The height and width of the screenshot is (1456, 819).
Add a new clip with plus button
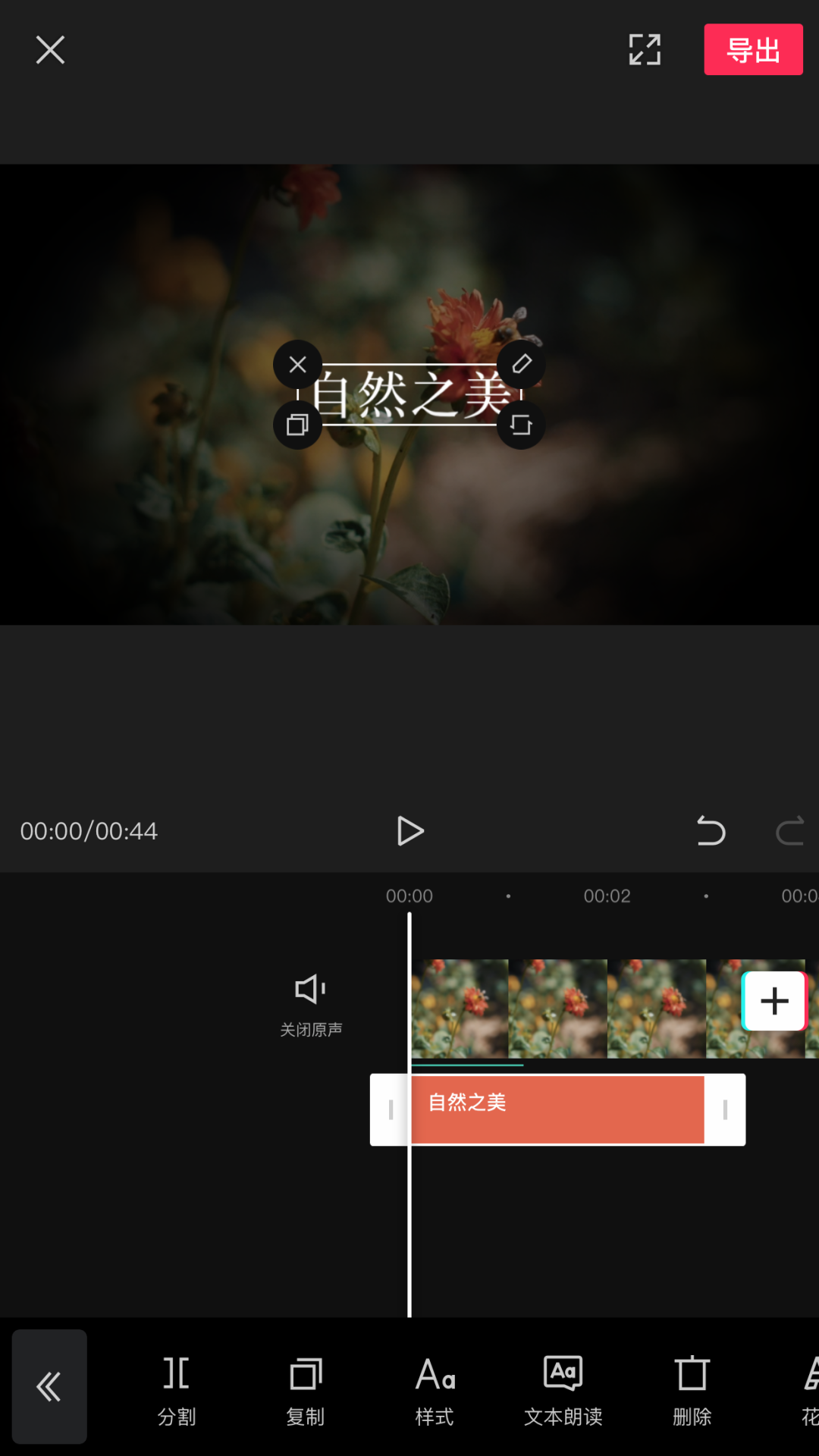773,1001
